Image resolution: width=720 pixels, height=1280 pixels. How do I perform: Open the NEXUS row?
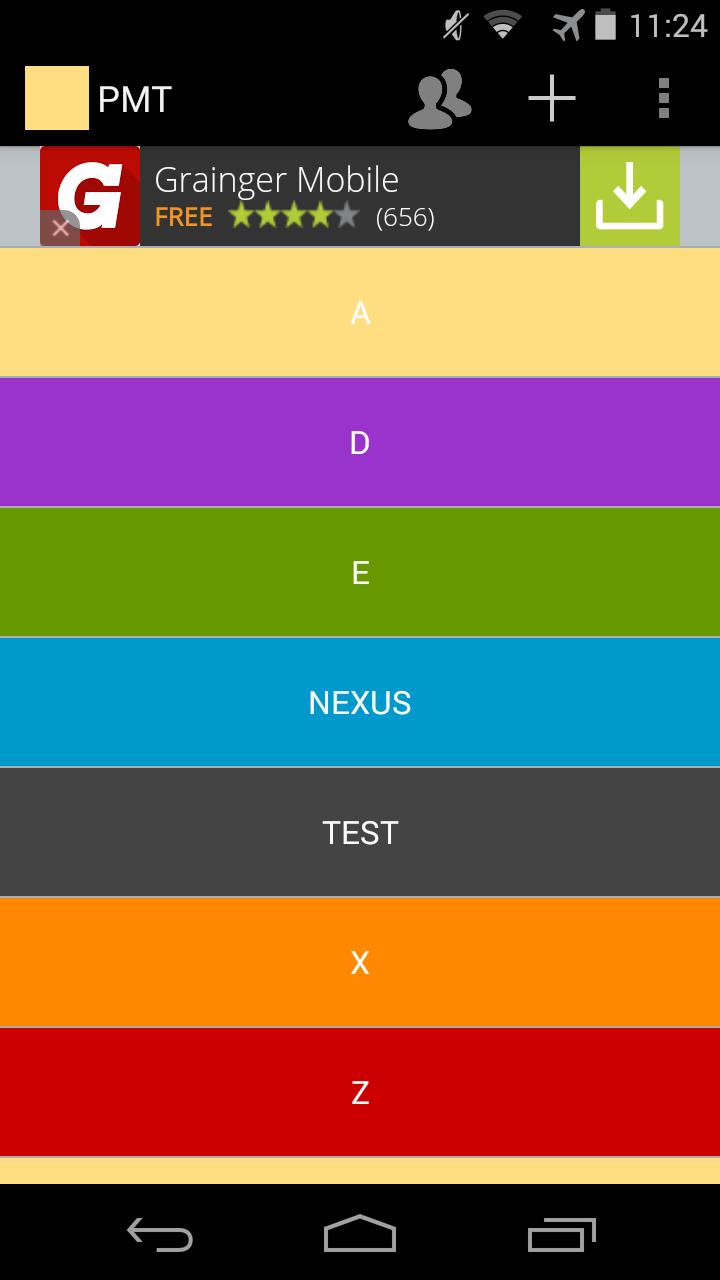[x=360, y=703]
